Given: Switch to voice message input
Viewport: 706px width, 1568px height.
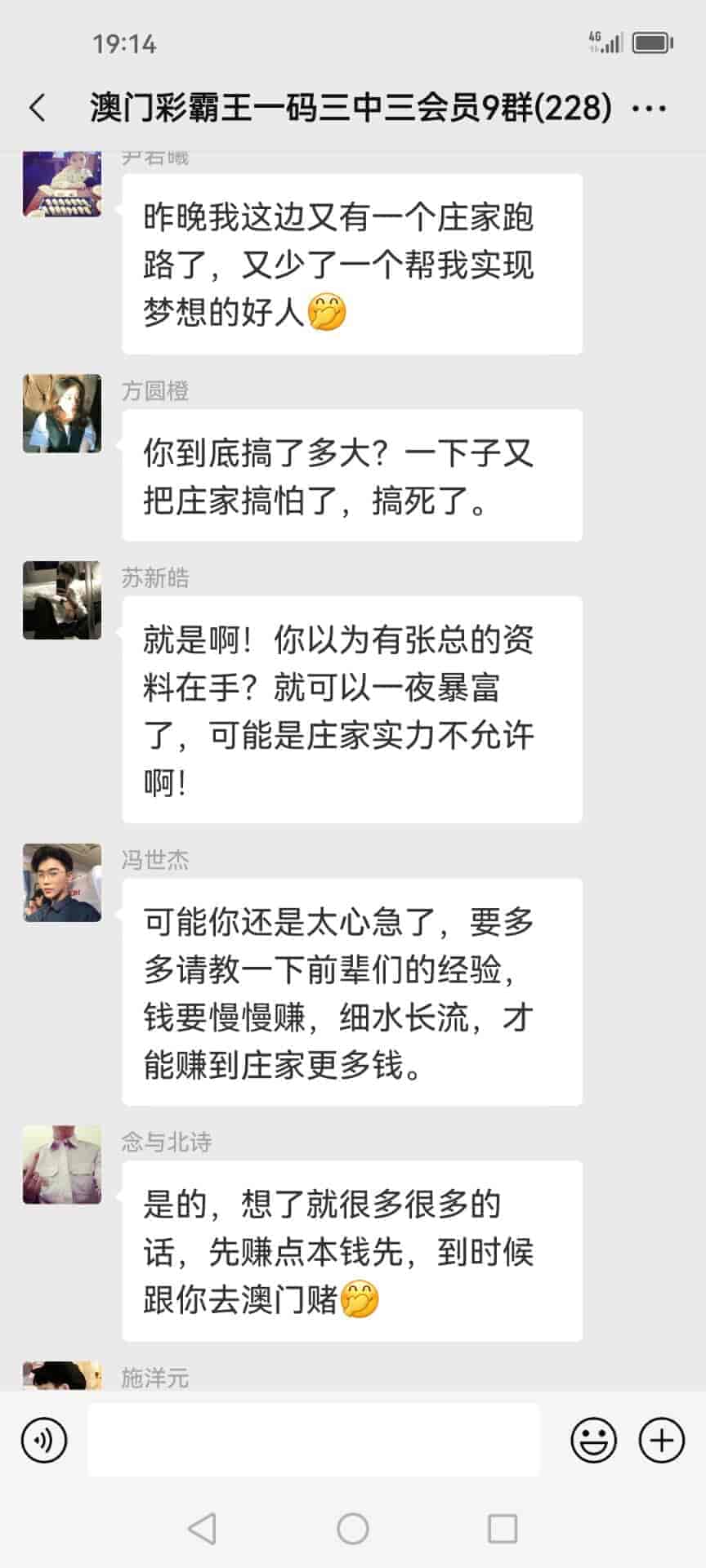Looking at the screenshot, I should pyautogui.click(x=44, y=1440).
